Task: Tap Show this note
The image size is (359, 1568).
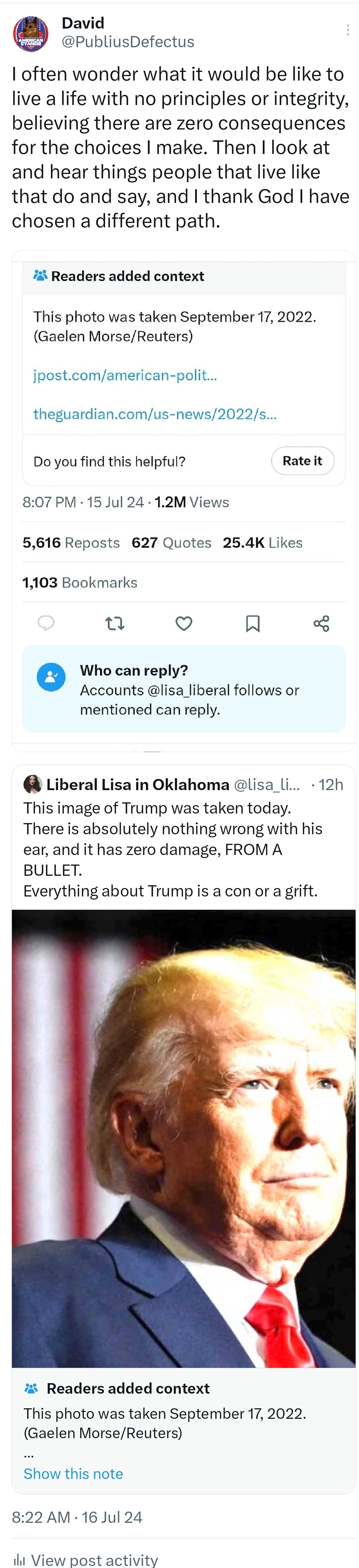Action: [x=73, y=1474]
